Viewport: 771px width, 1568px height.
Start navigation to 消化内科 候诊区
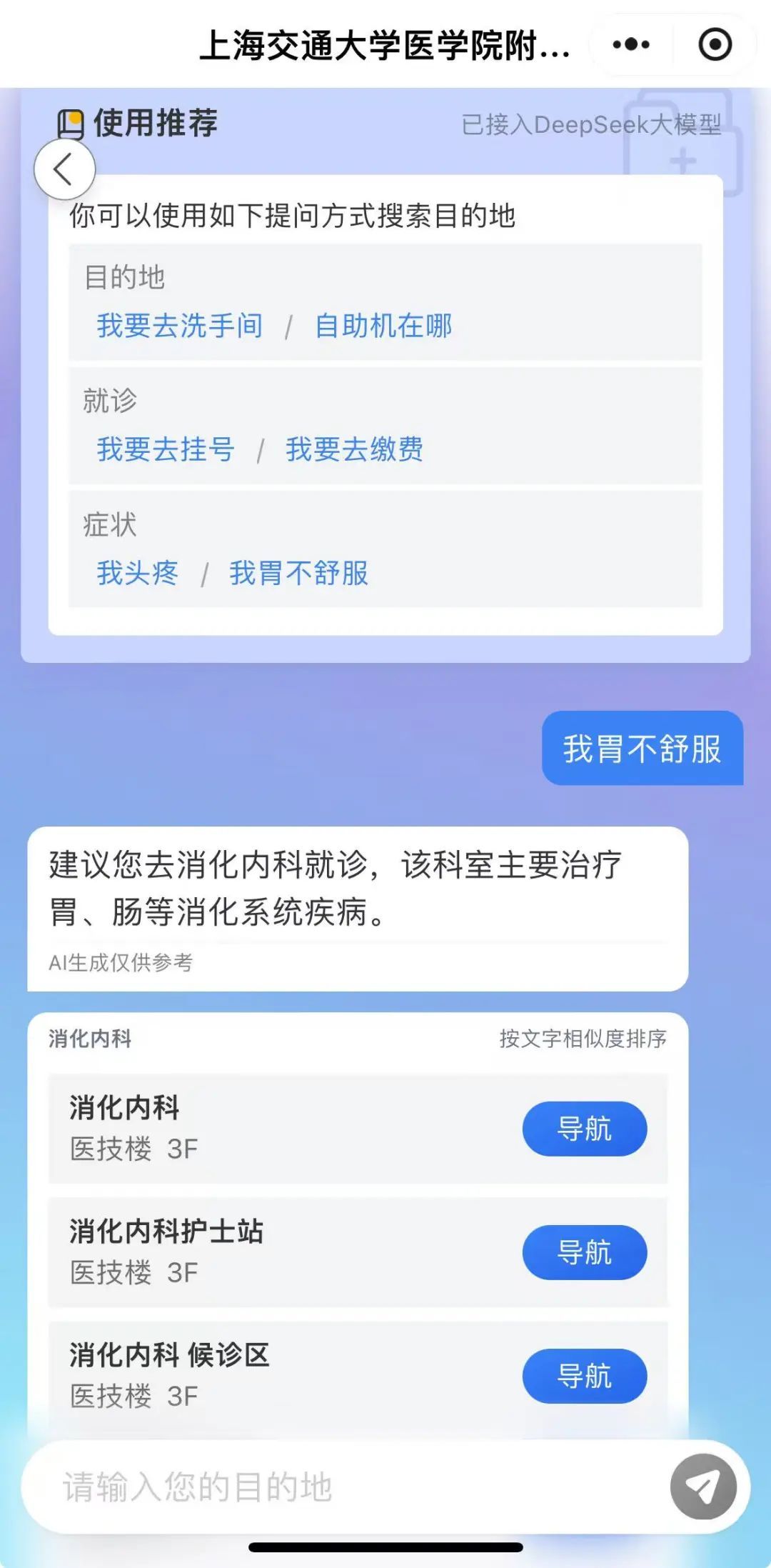(584, 1376)
